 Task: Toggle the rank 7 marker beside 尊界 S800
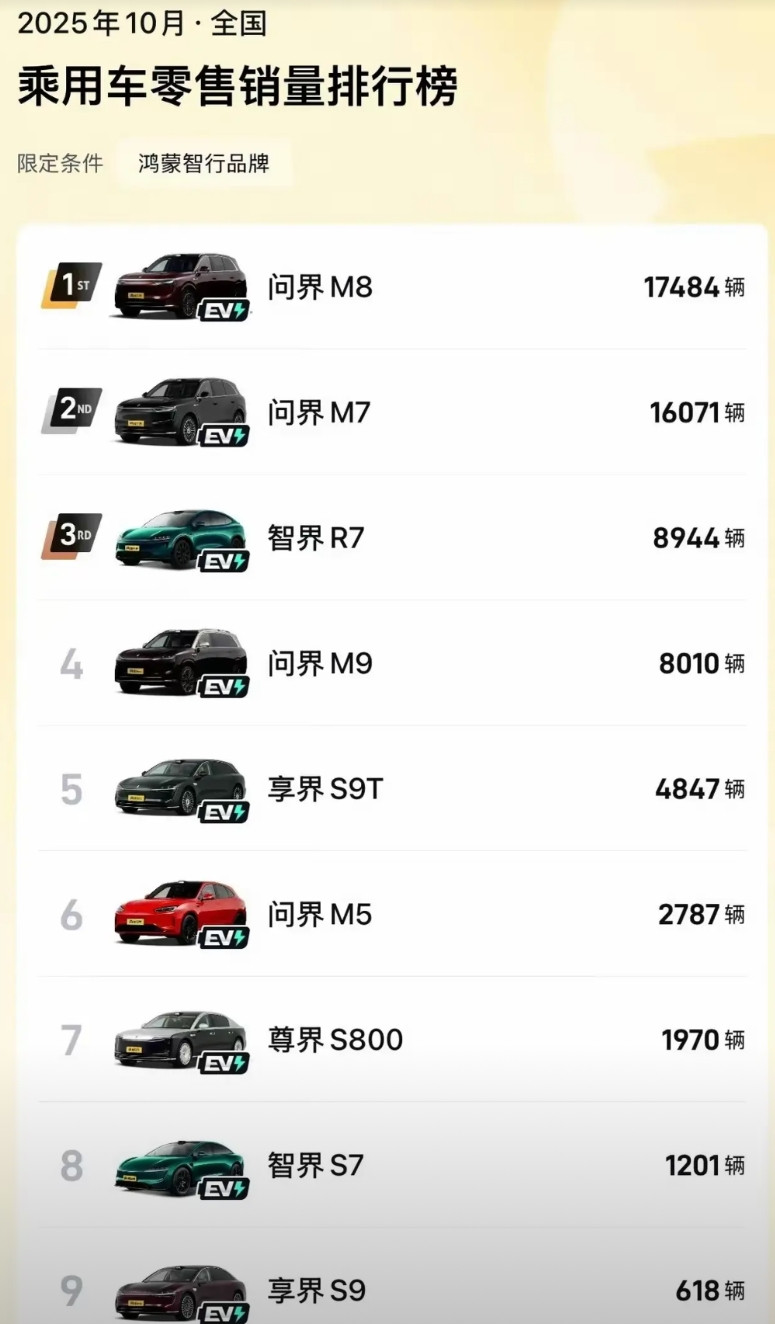[x=70, y=1040]
